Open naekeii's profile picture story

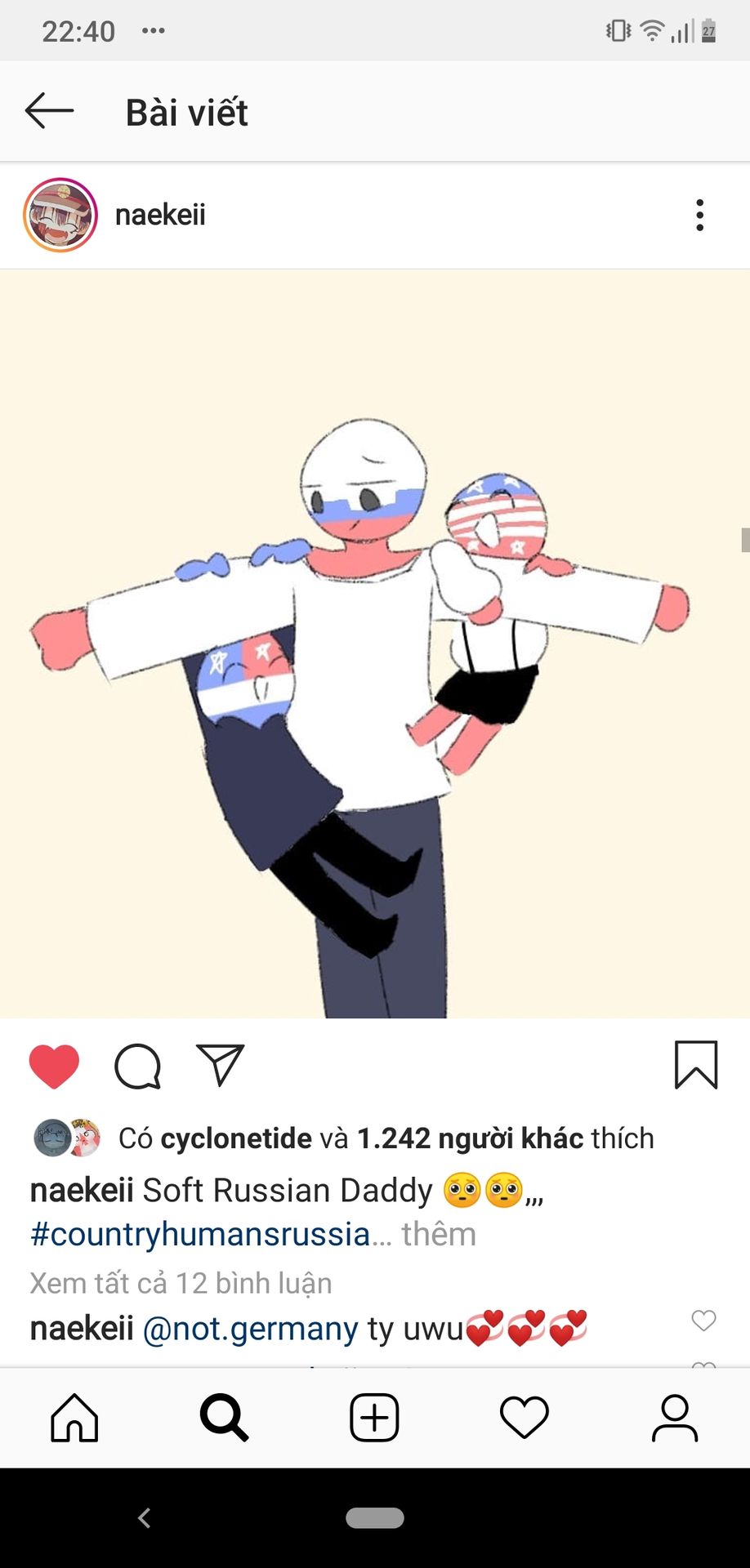coord(60,216)
